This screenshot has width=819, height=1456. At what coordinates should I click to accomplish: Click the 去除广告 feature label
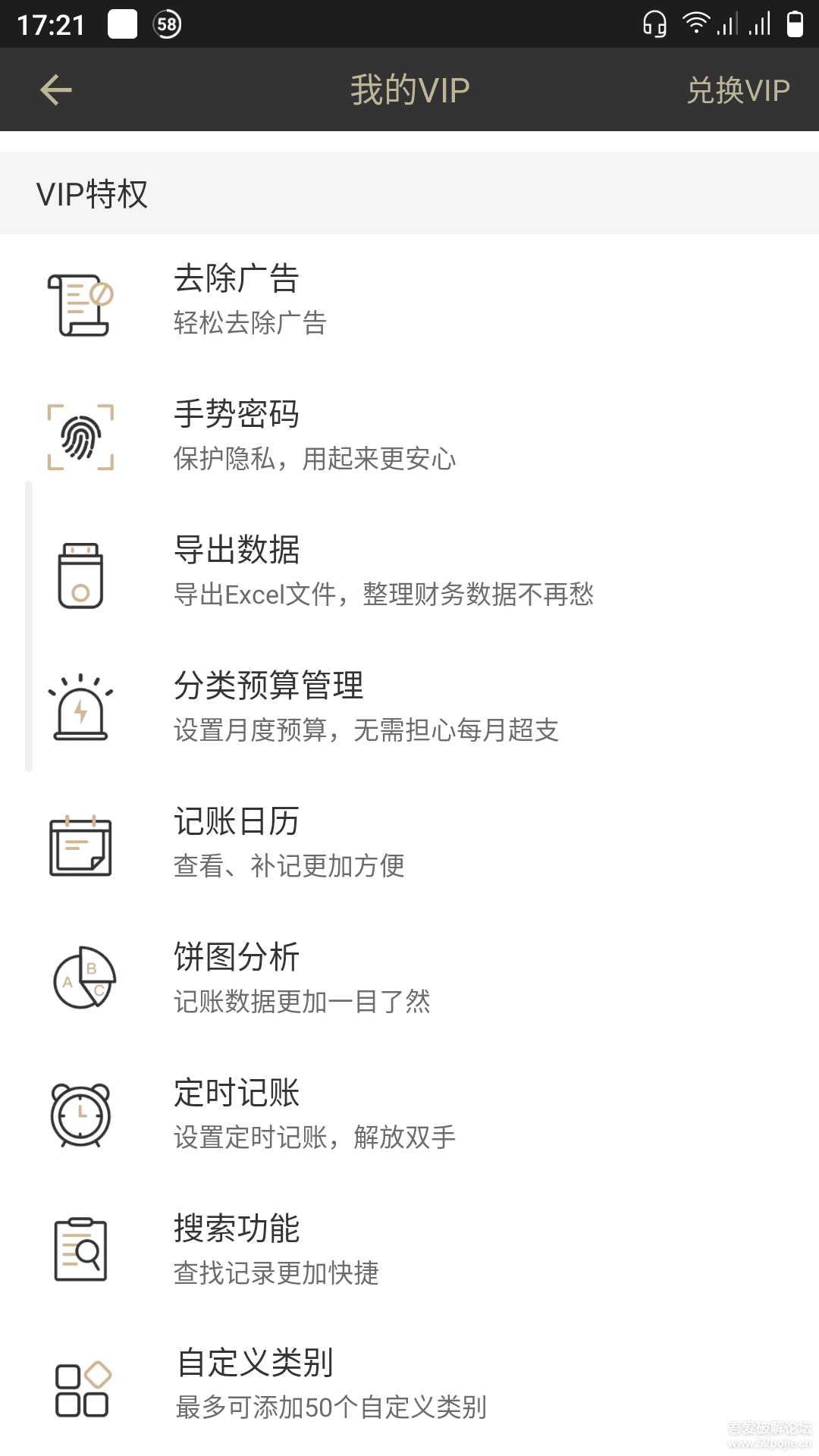[236, 279]
